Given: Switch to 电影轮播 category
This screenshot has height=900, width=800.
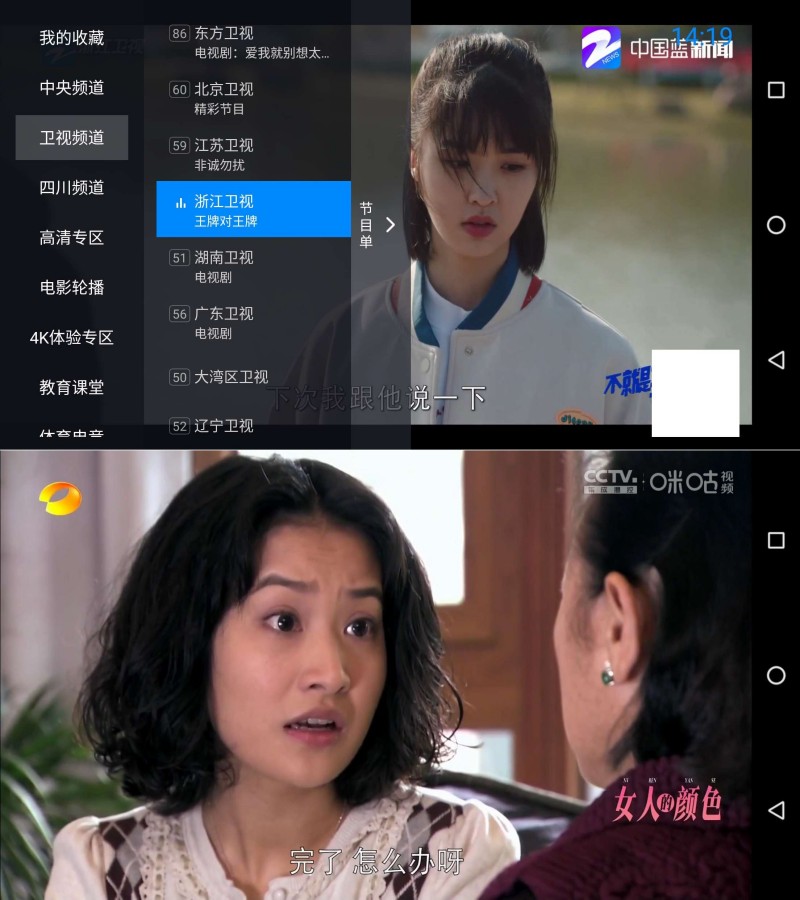Looking at the screenshot, I should 71,288.
